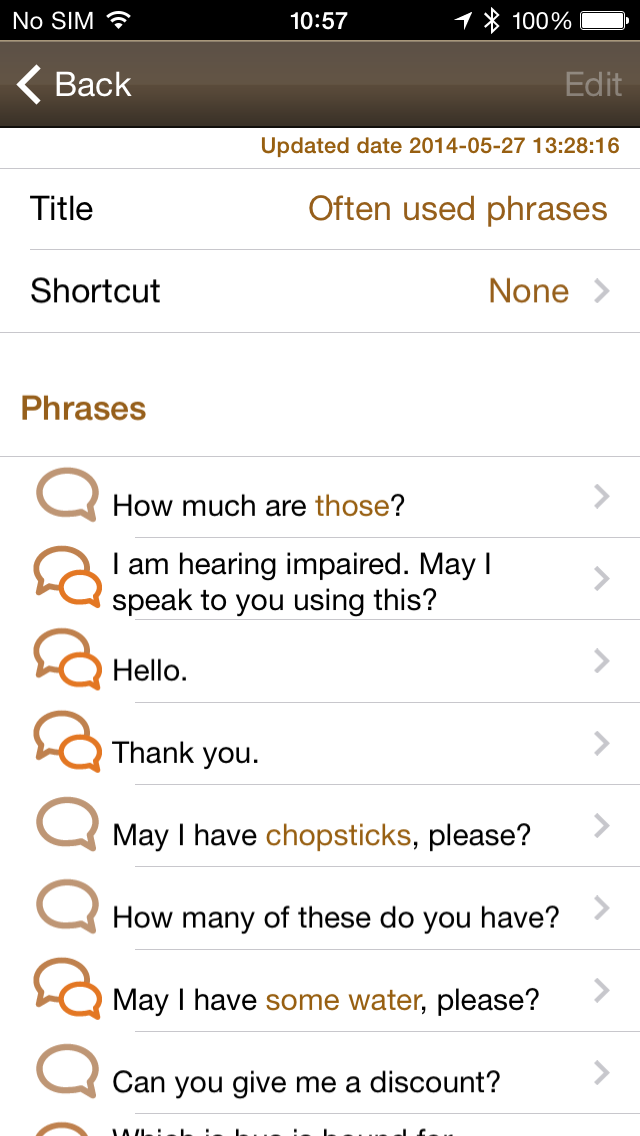The width and height of the screenshot is (640, 1136).
Task: Open the Shortcut setting row
Action: 320,291
